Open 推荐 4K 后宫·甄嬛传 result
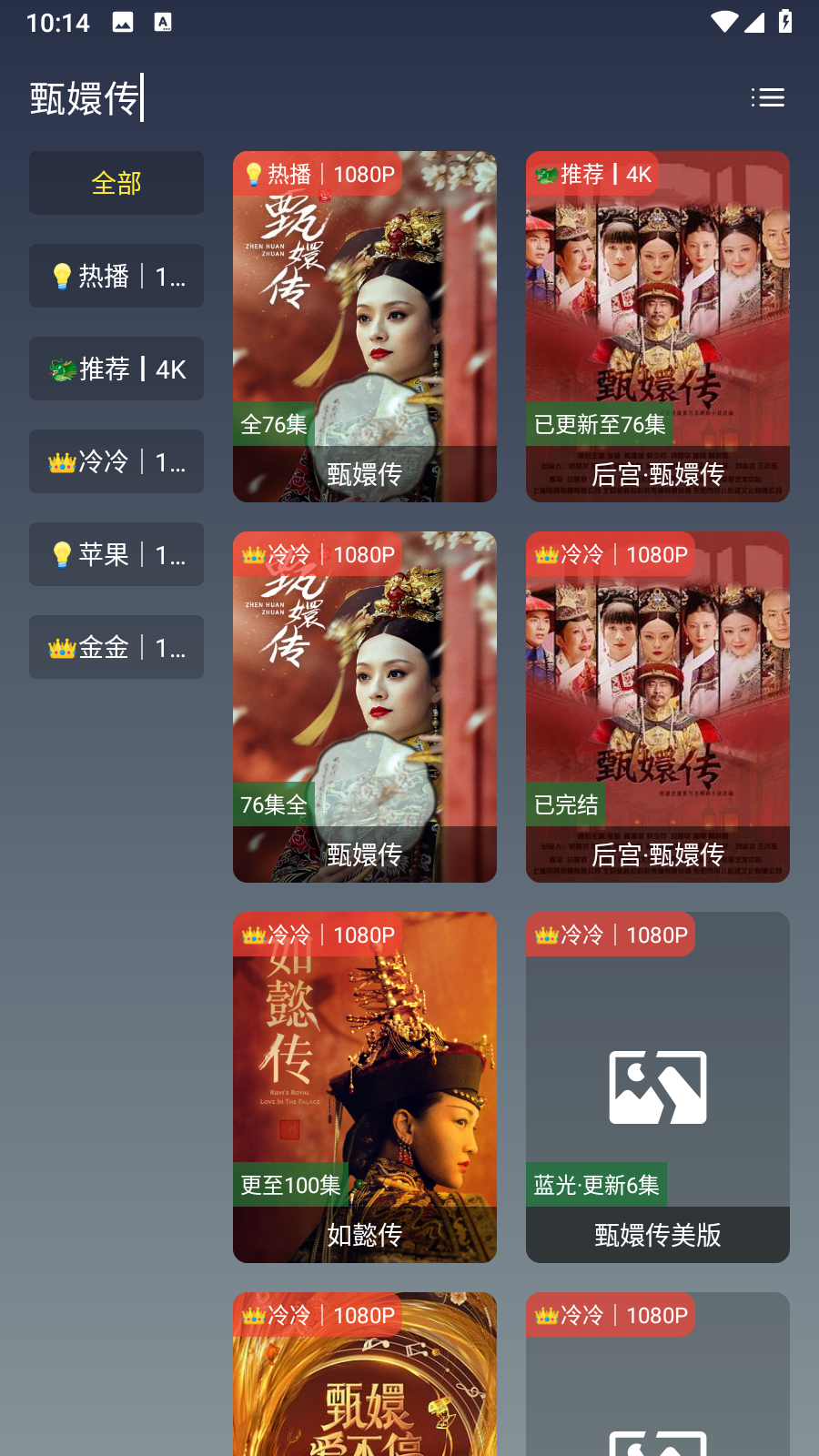 point(658,327)
